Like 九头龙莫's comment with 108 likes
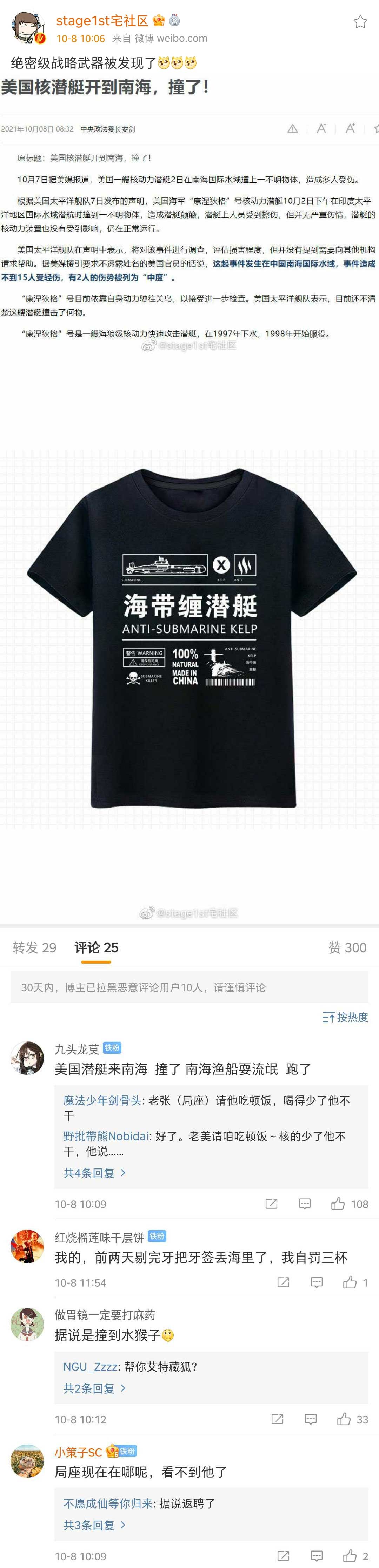 [338, 1204]
